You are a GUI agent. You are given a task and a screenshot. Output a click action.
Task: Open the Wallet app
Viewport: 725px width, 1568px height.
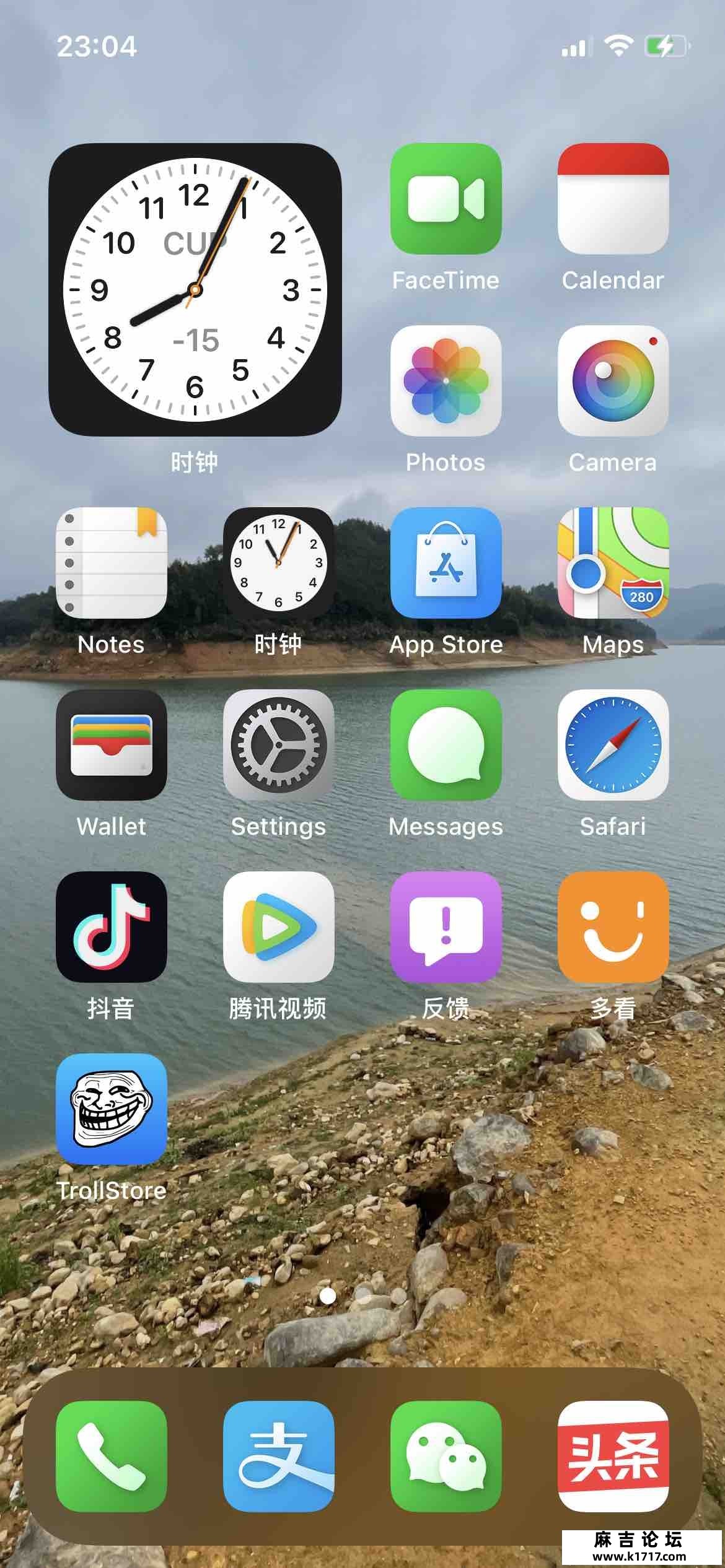[112, 745]
